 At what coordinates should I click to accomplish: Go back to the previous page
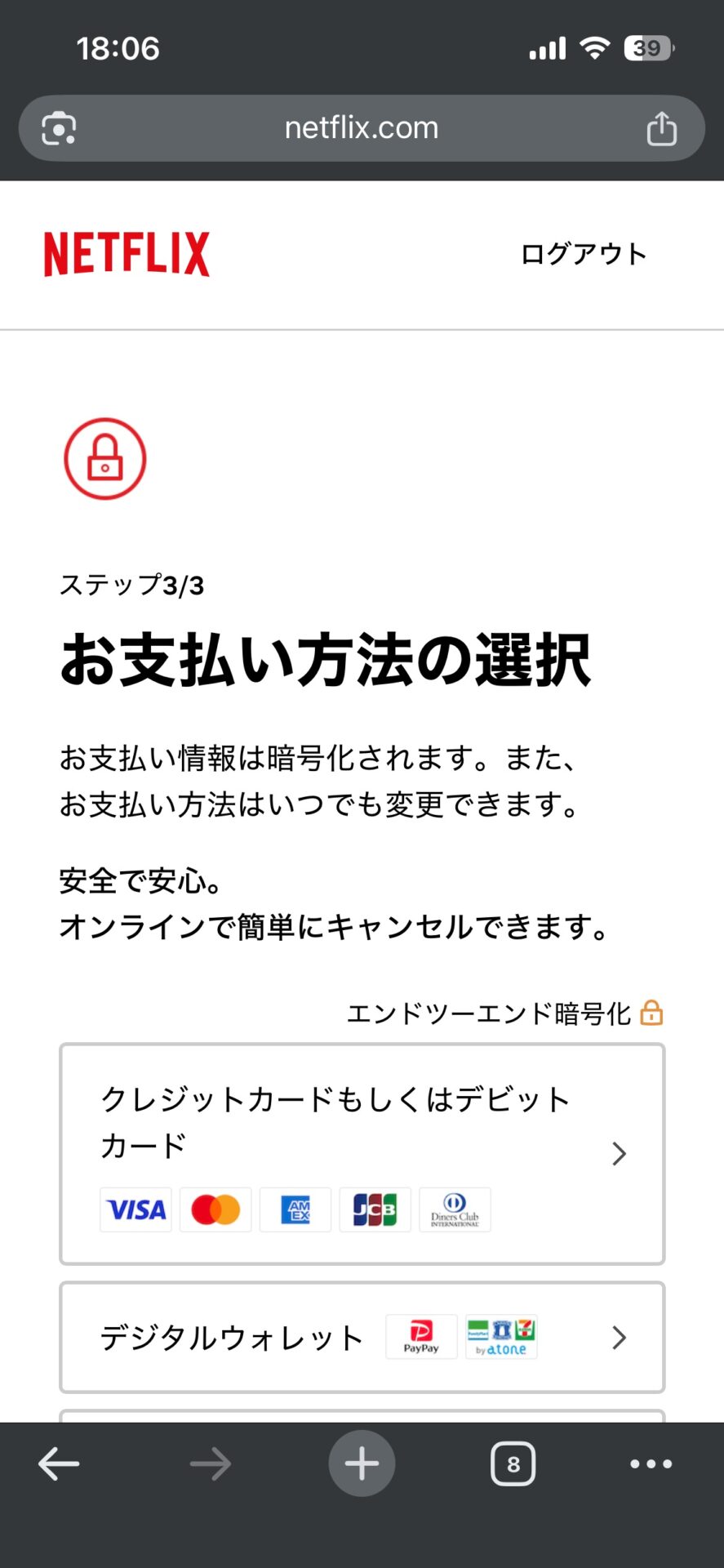click(x=59, y=1463)
